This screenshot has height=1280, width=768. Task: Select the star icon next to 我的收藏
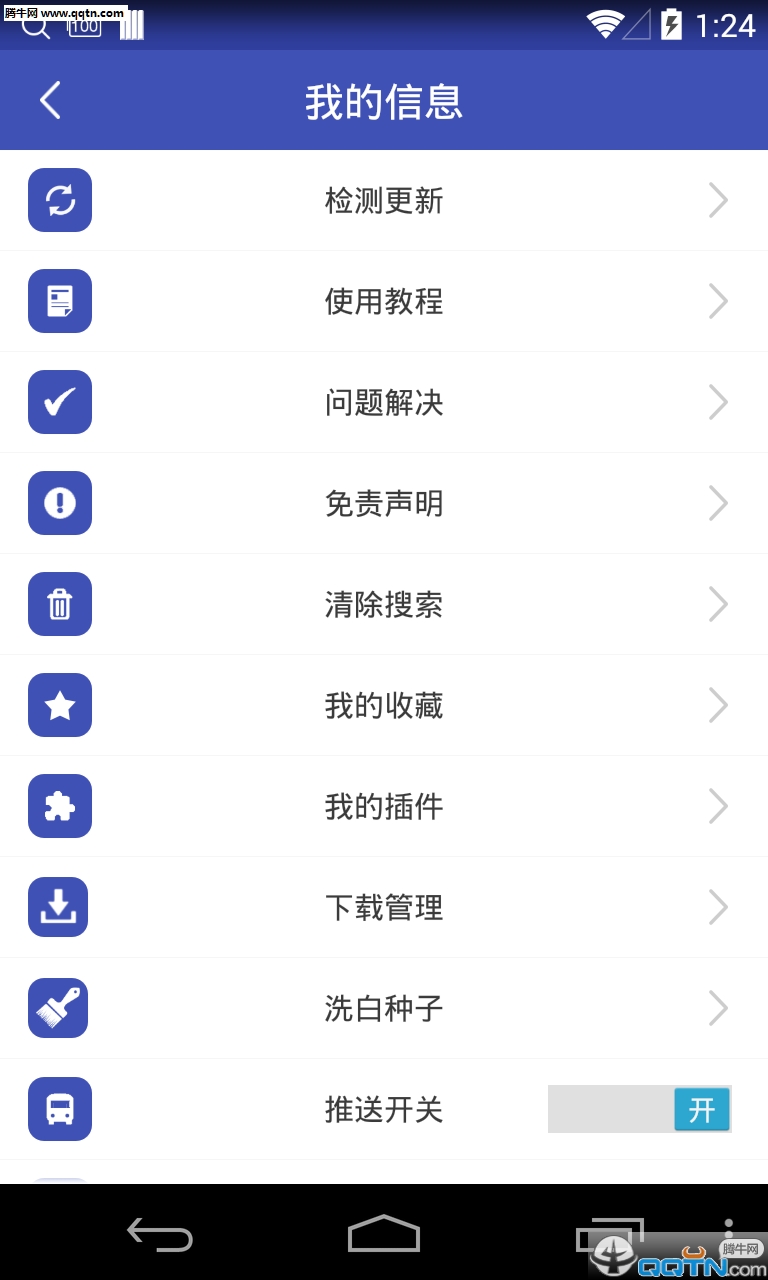[59, 705]
